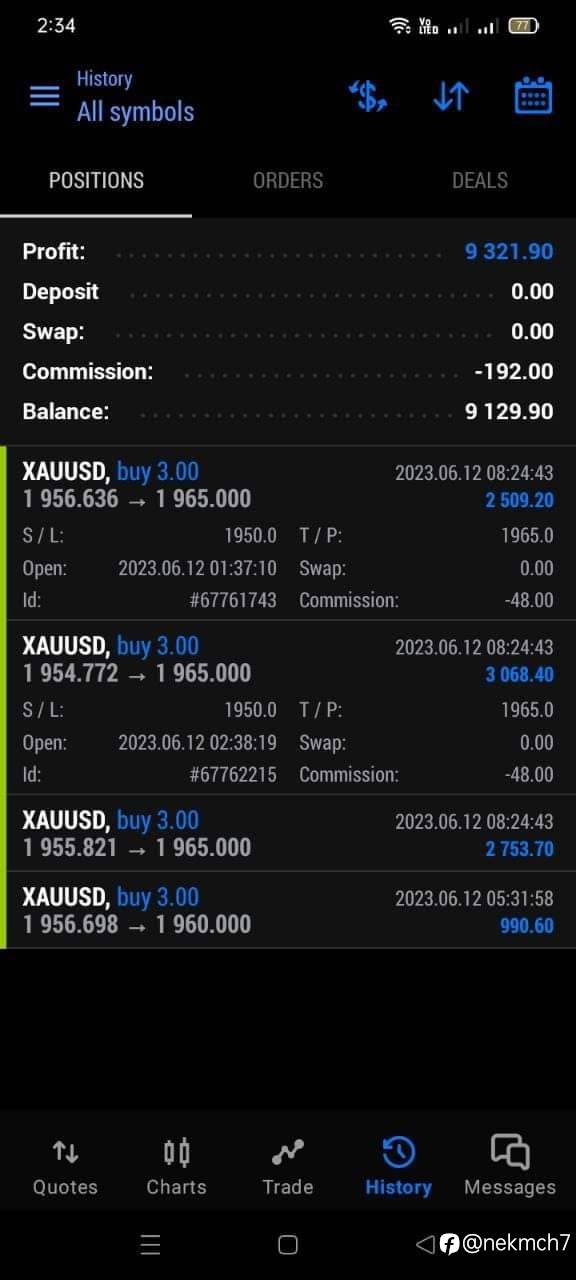
Task: Open the calendar date range picker
Action: pos(533,96)
